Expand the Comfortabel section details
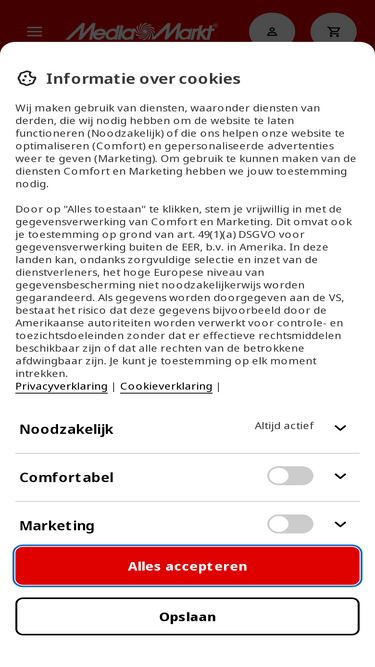375x667 pixels. pyautogui.click(x=340, y=476)
